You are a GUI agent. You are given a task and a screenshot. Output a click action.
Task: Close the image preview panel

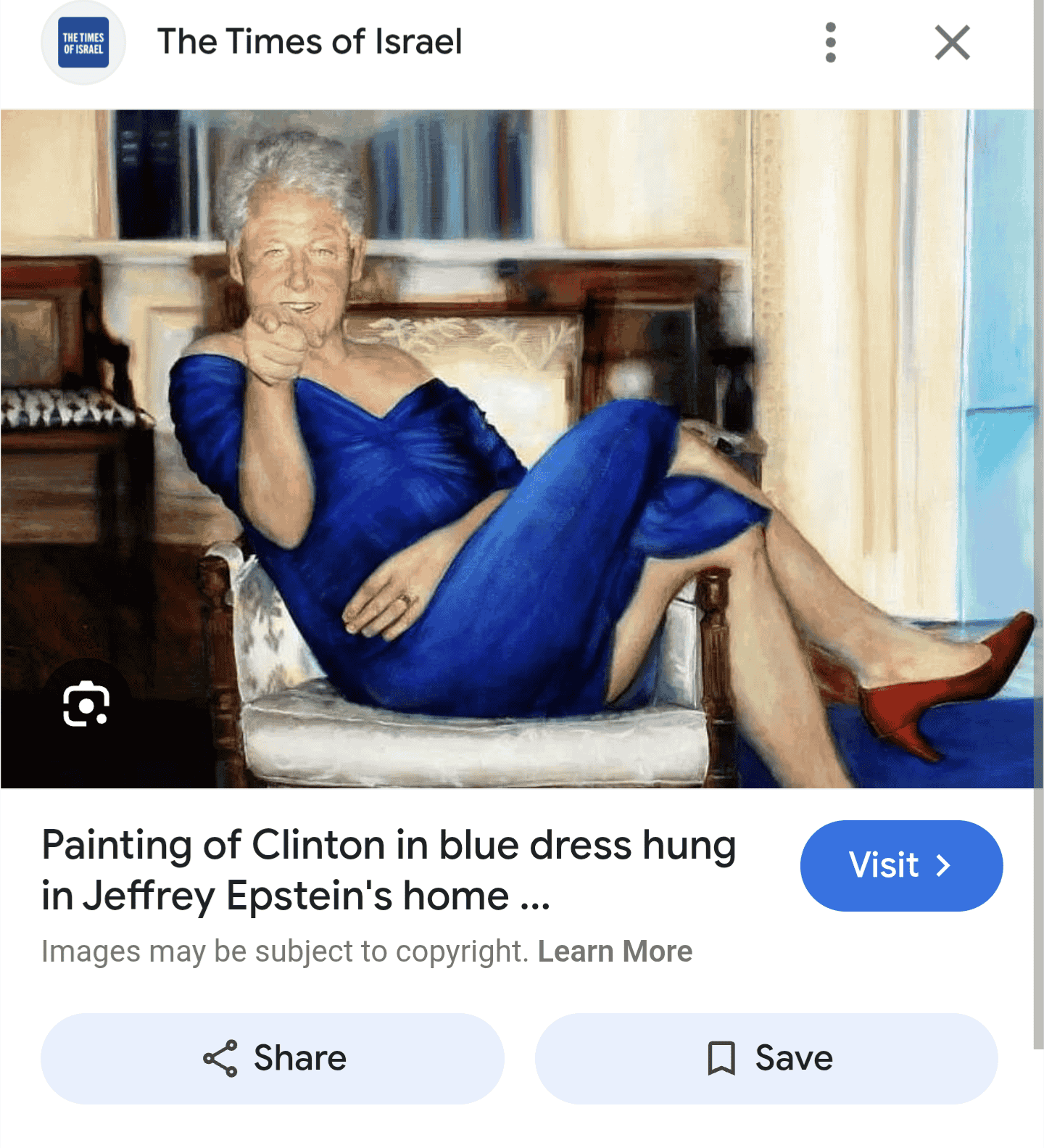952,43
